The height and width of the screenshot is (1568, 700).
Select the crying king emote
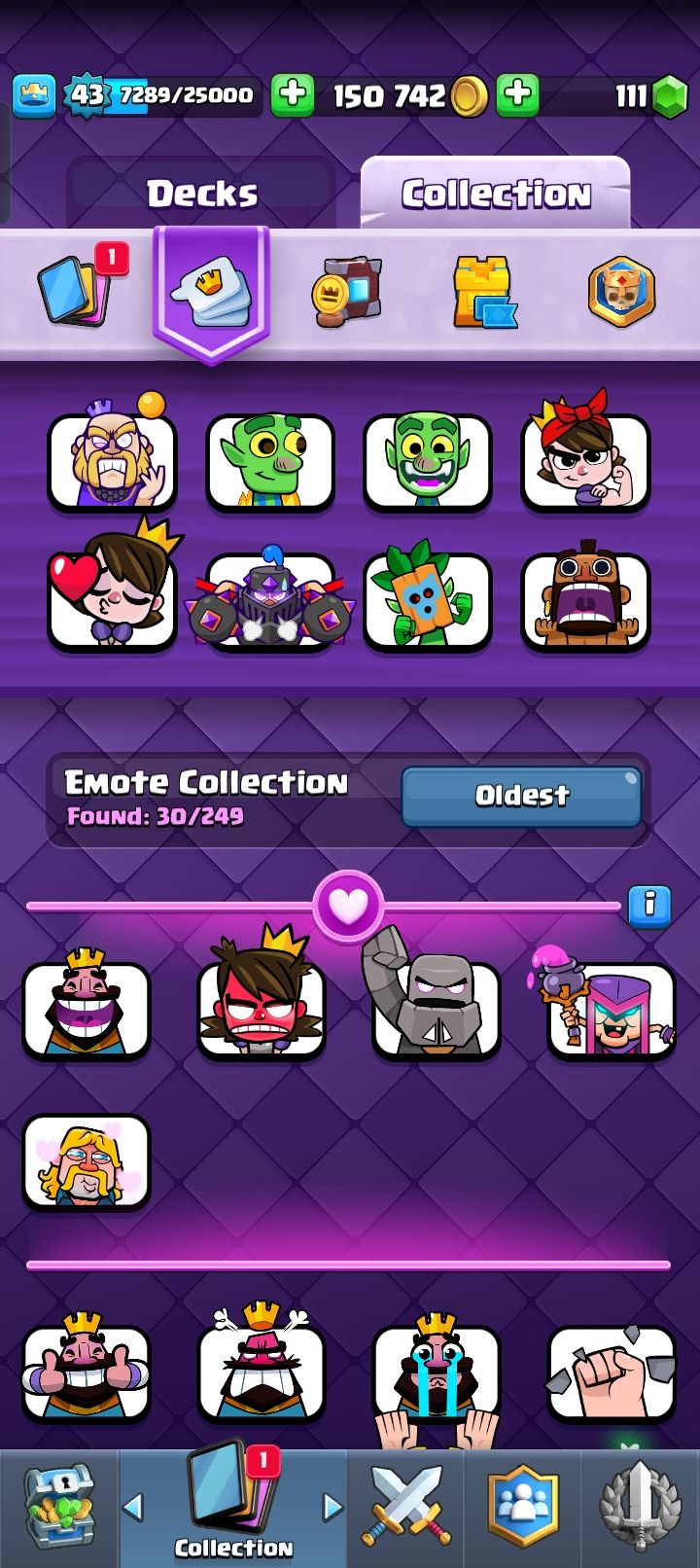click(436, 1372)
